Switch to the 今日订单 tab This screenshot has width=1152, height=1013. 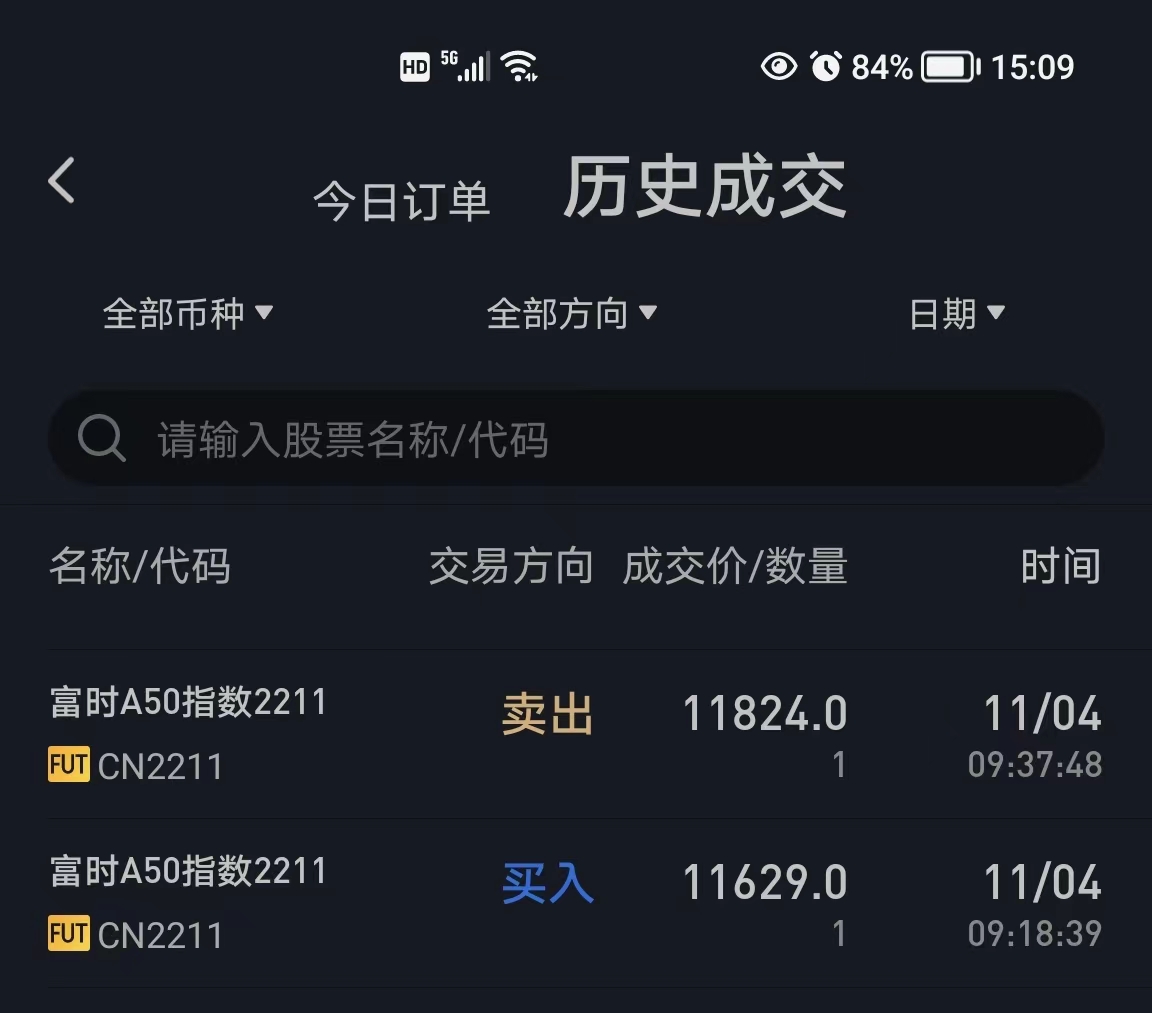click(402, 201)
